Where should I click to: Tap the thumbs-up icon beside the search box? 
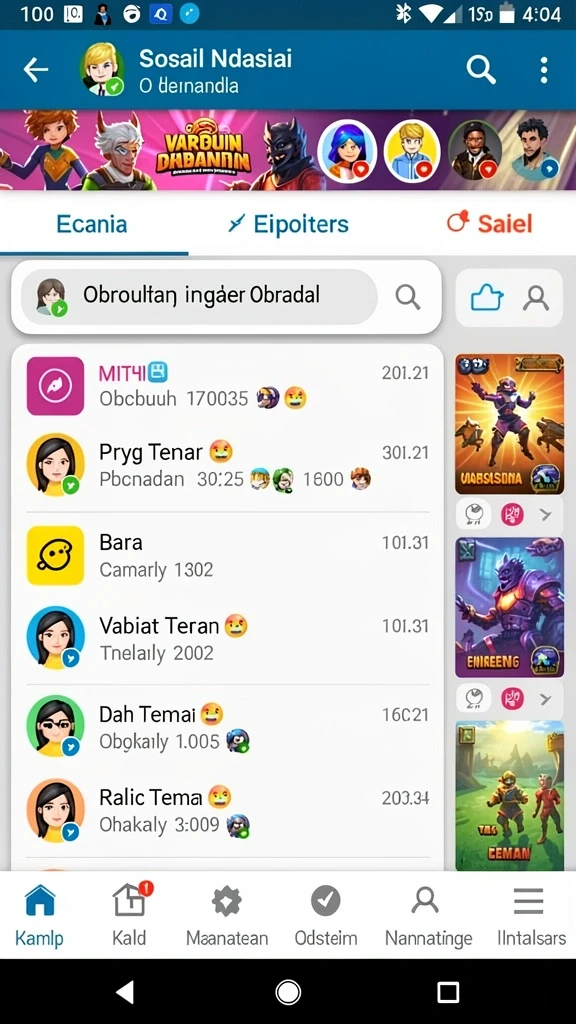click(487, 298)
